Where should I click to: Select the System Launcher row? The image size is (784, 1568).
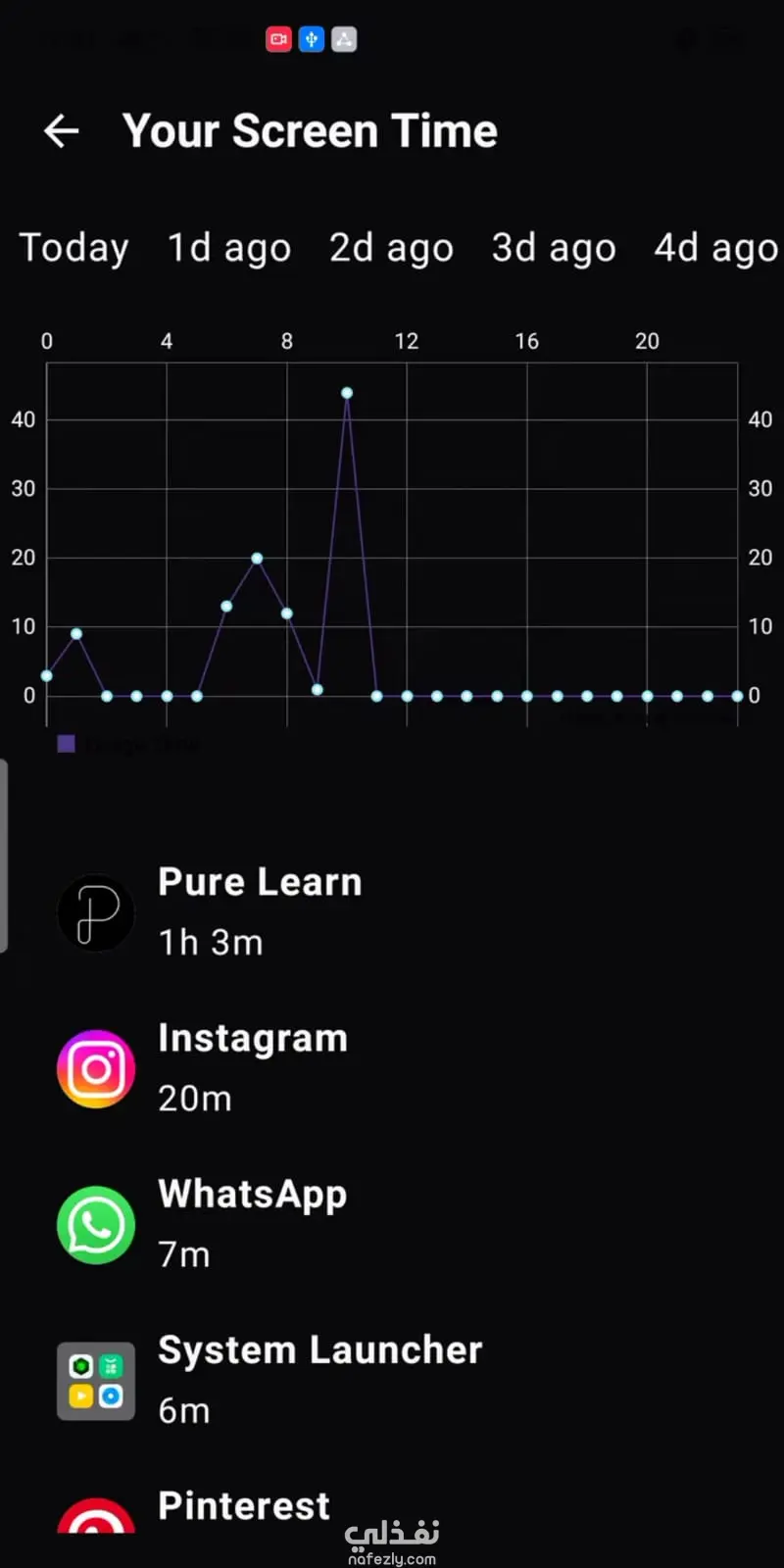point(318,1379)
